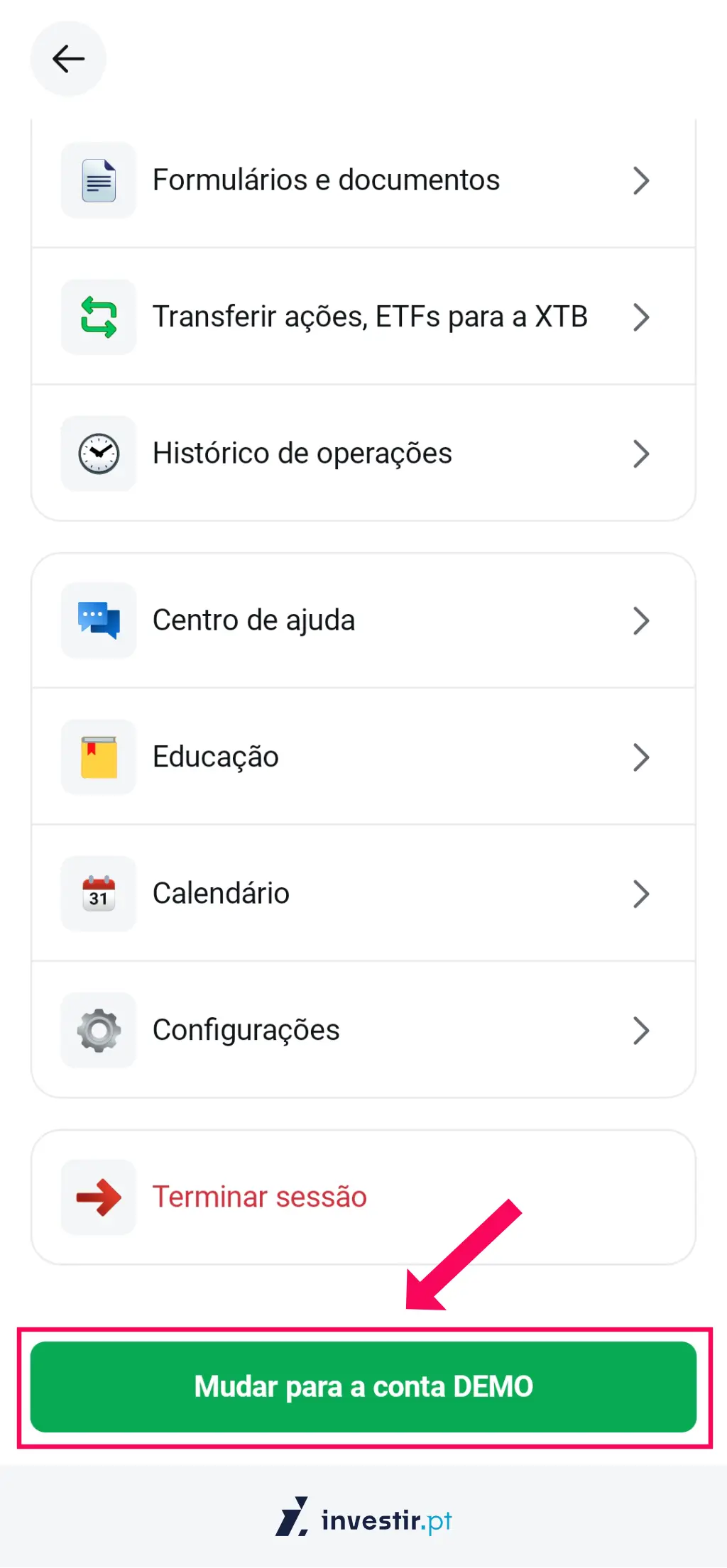The image size is (727, 1568).
Task: Select the Educação menu entry
Action: pyautogui.click(x=217, y=757)
